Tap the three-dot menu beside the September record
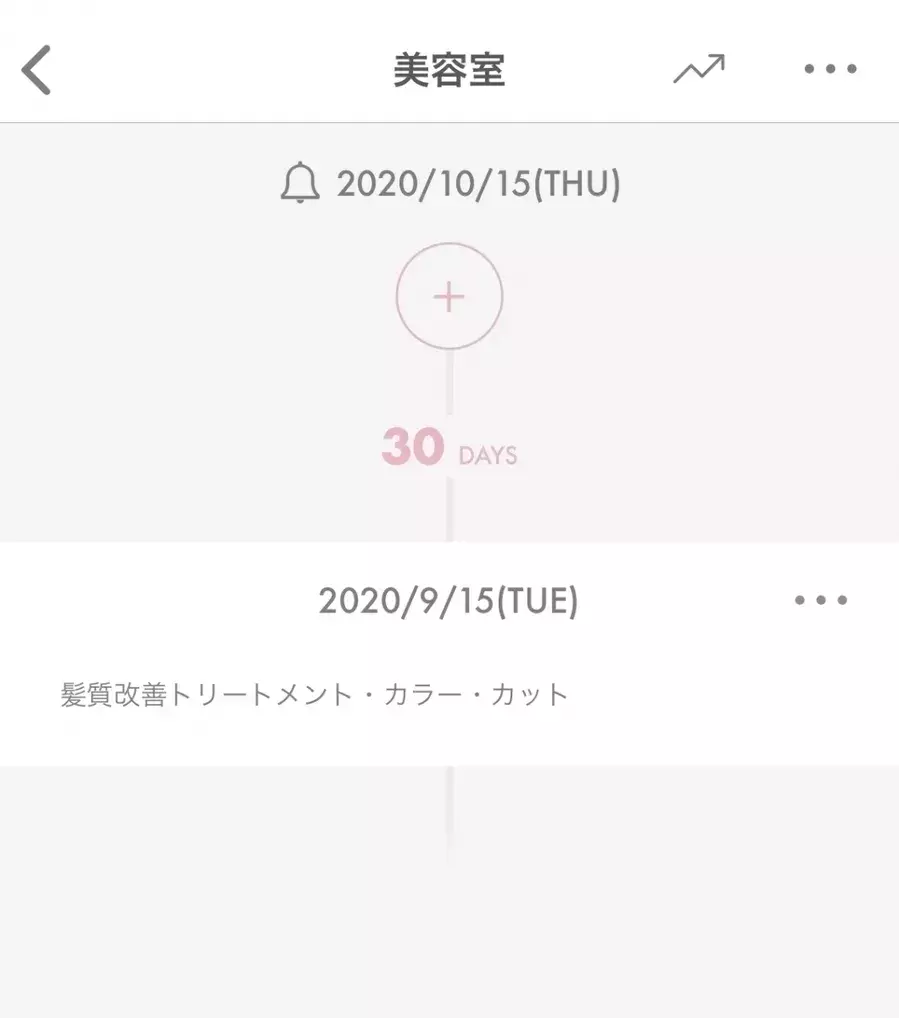899x1018 pixels. pyautogui.click(x=820, y=600)
